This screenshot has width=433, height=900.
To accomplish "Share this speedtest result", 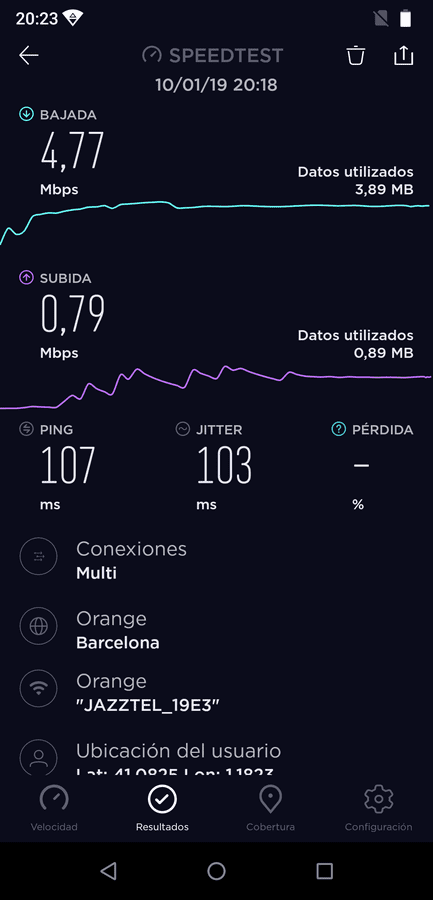I will tap(403, 55).
